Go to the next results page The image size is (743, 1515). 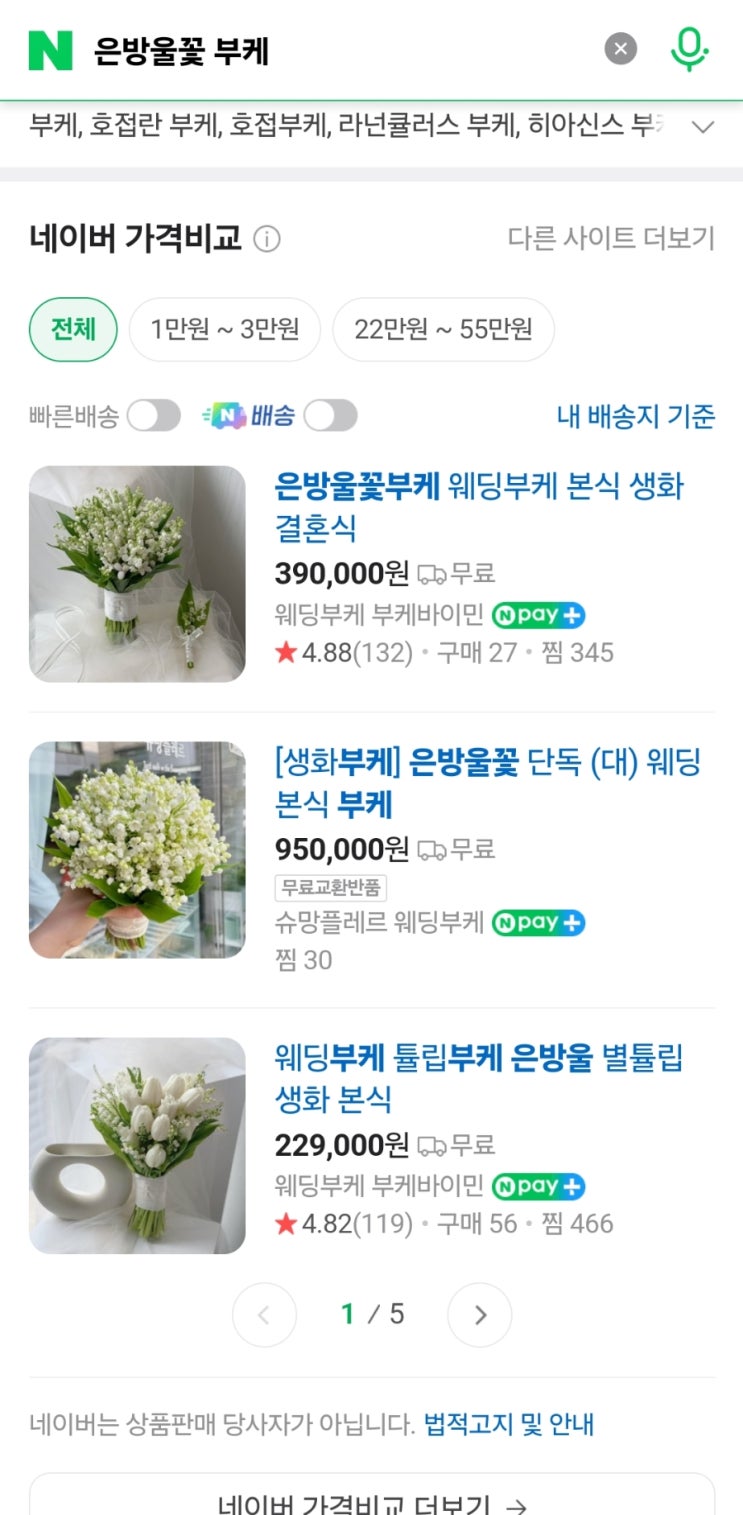[479, 1314]
